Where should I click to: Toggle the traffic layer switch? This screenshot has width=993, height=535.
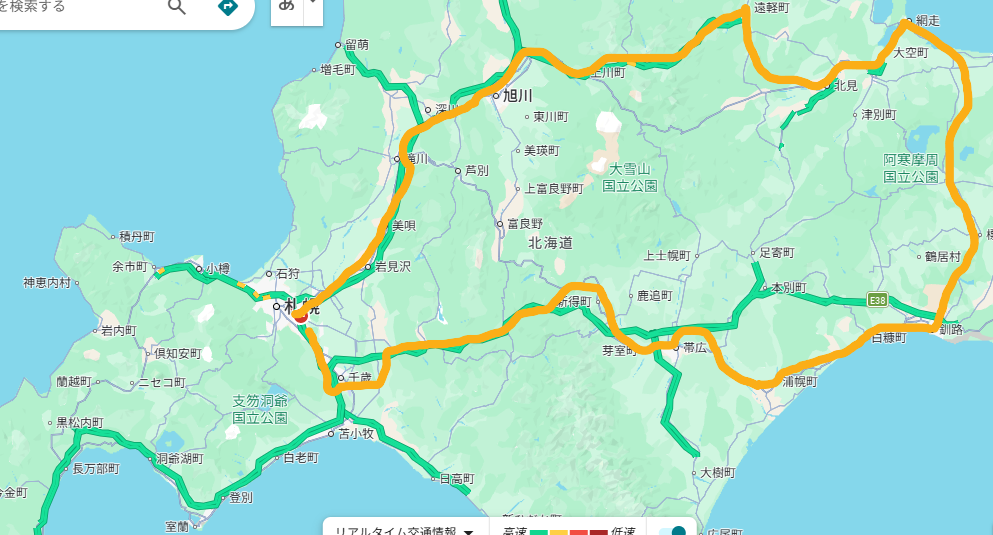(x=675, y=531)
